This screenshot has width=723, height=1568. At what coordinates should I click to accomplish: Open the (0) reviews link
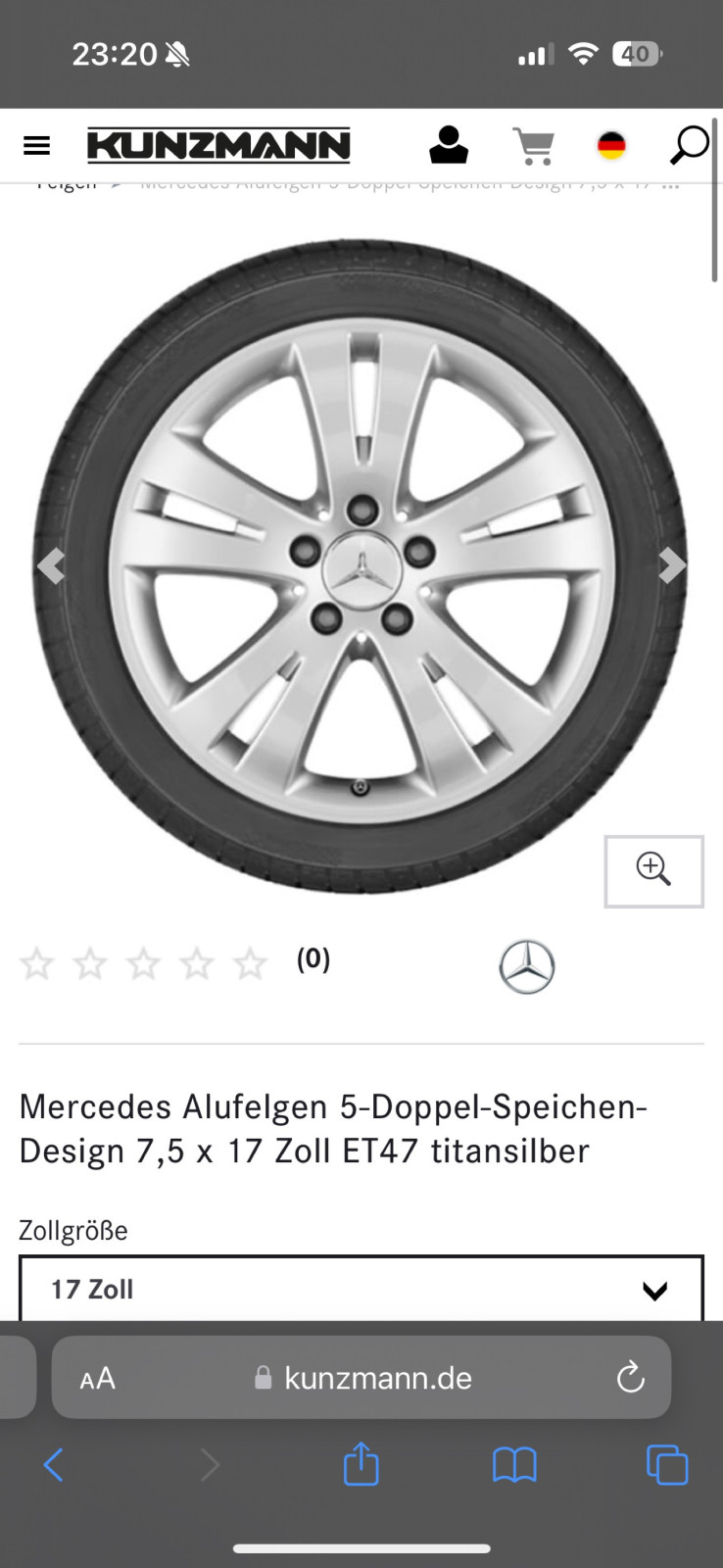(x=313, y=959)
